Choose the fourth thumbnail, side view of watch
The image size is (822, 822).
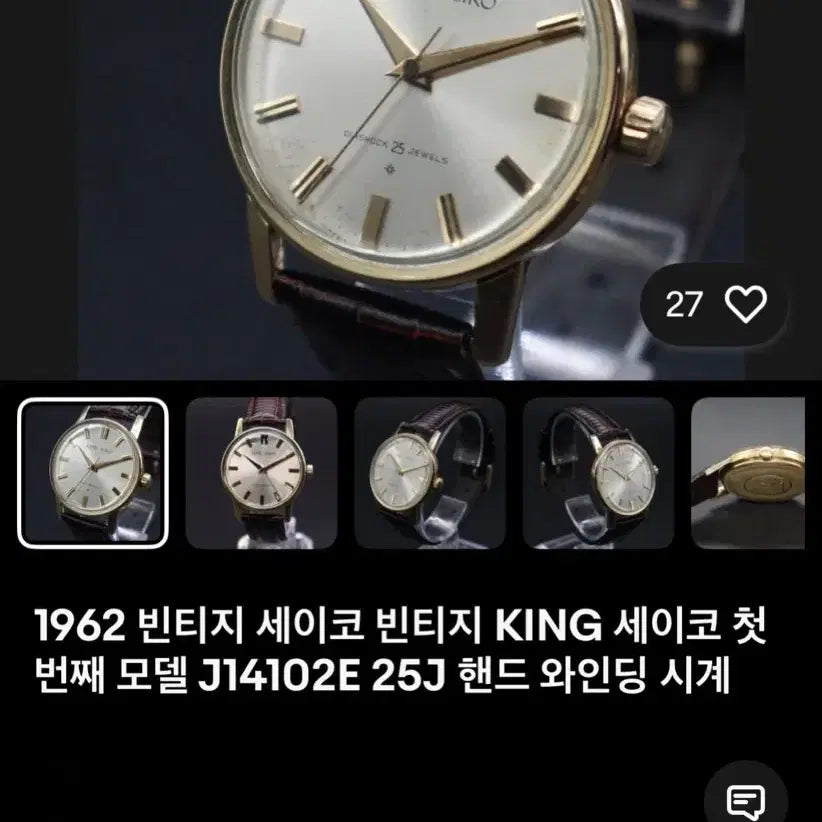[598, 472]
